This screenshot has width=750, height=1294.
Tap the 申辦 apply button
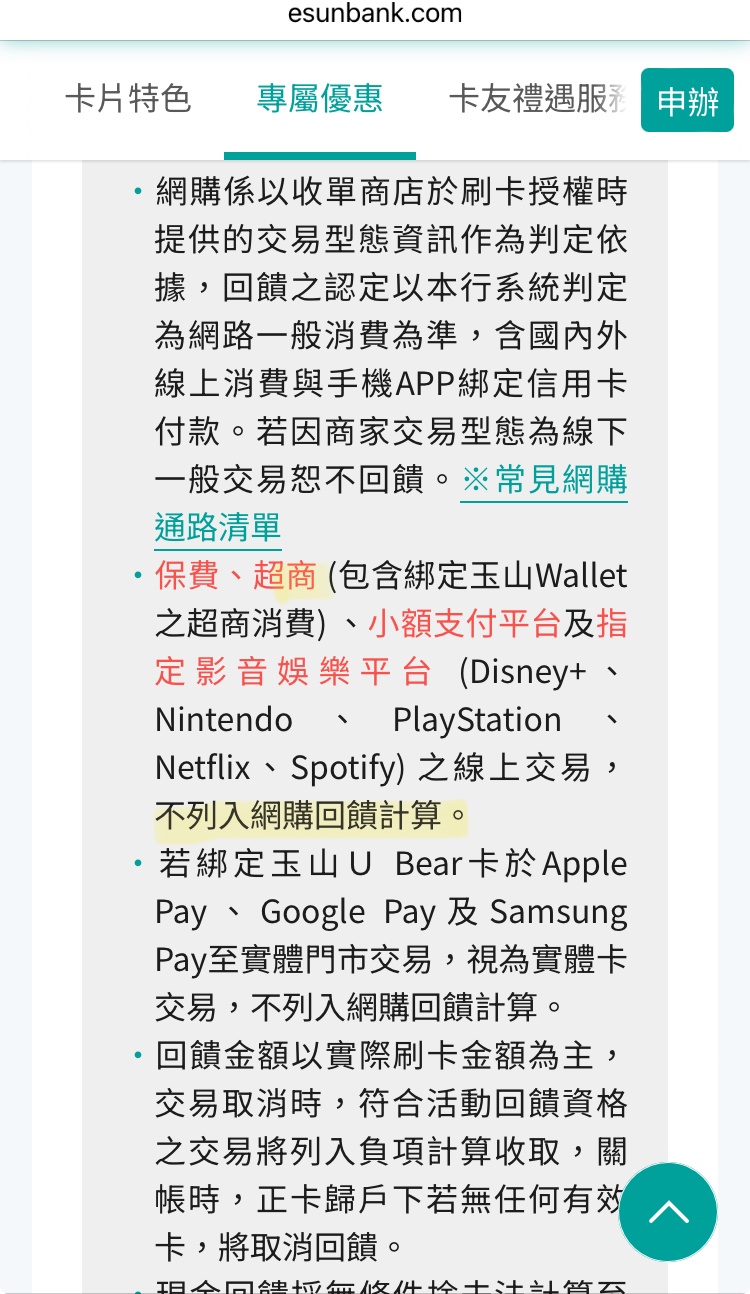(687, 100)
